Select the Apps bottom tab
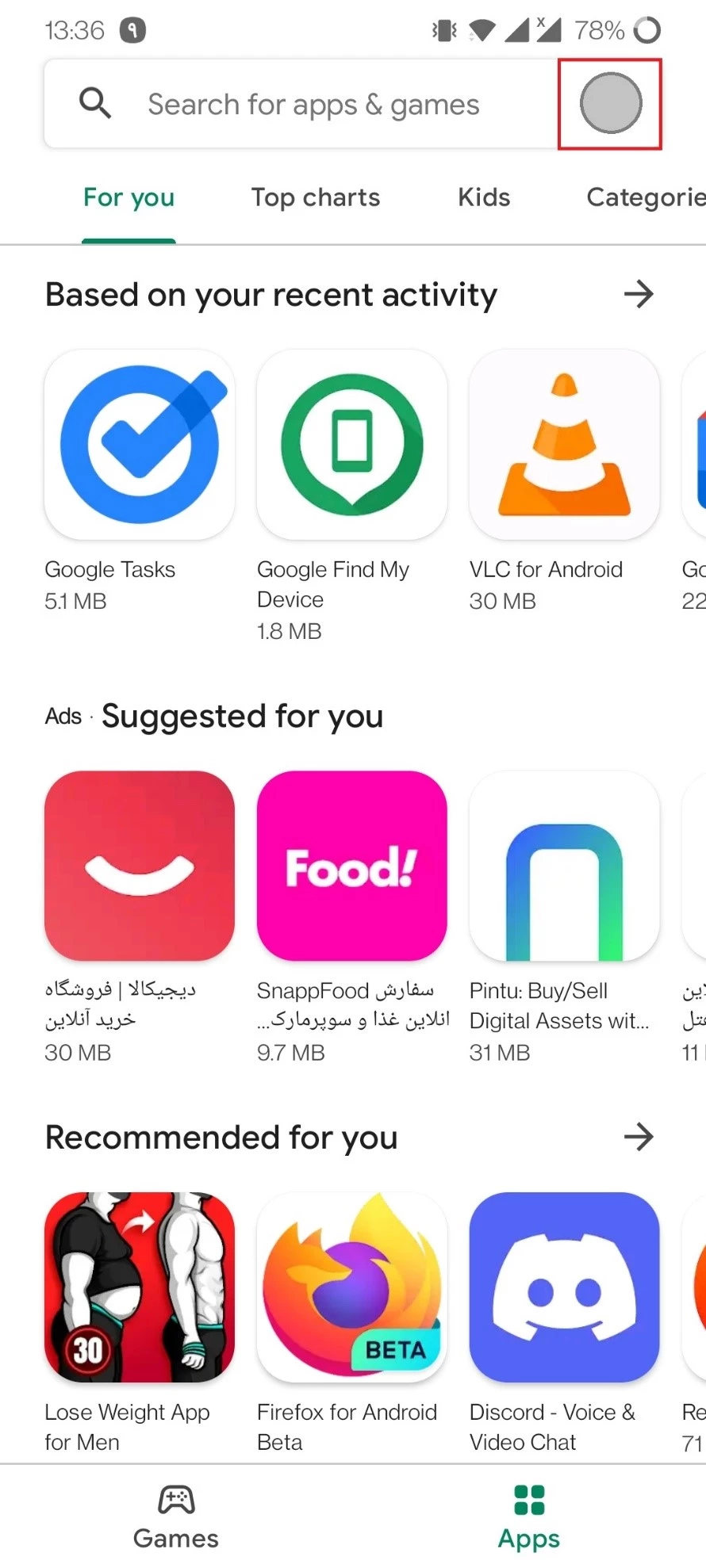The image size is (706, 1568). pyautogui.click(x=529, y=1517)
